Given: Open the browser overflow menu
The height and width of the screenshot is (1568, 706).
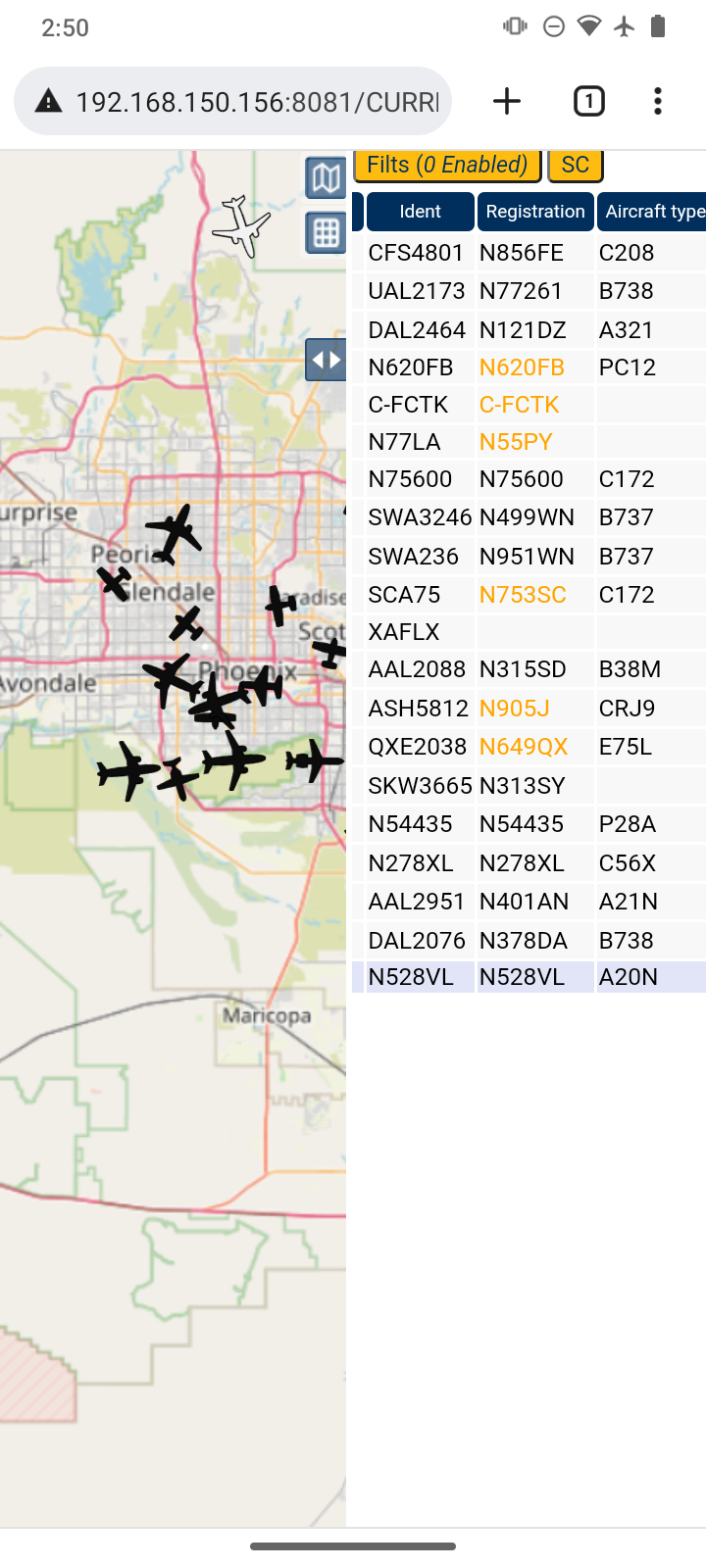Looking at the screenshot, I should click(658, 101).
